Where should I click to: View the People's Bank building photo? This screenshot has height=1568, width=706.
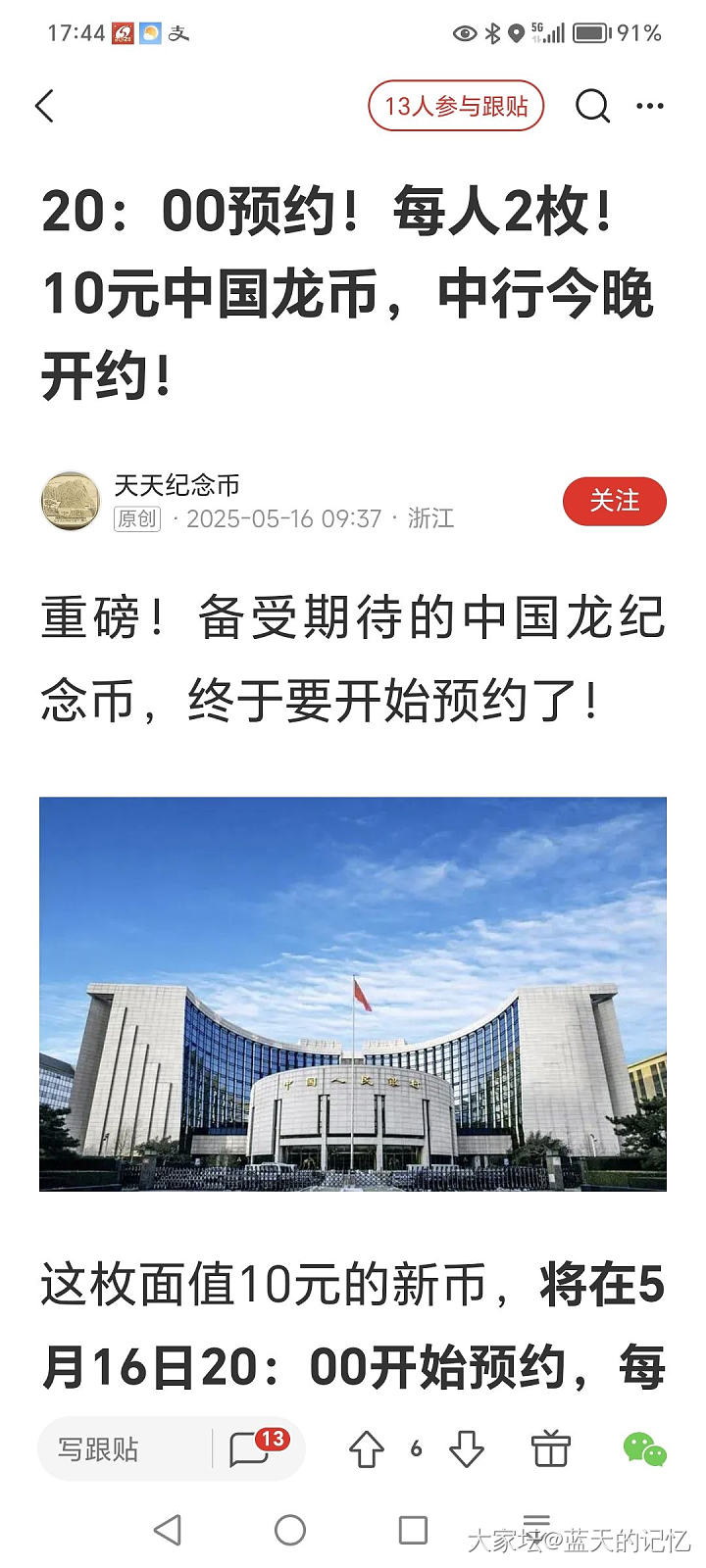pos(353,994)
